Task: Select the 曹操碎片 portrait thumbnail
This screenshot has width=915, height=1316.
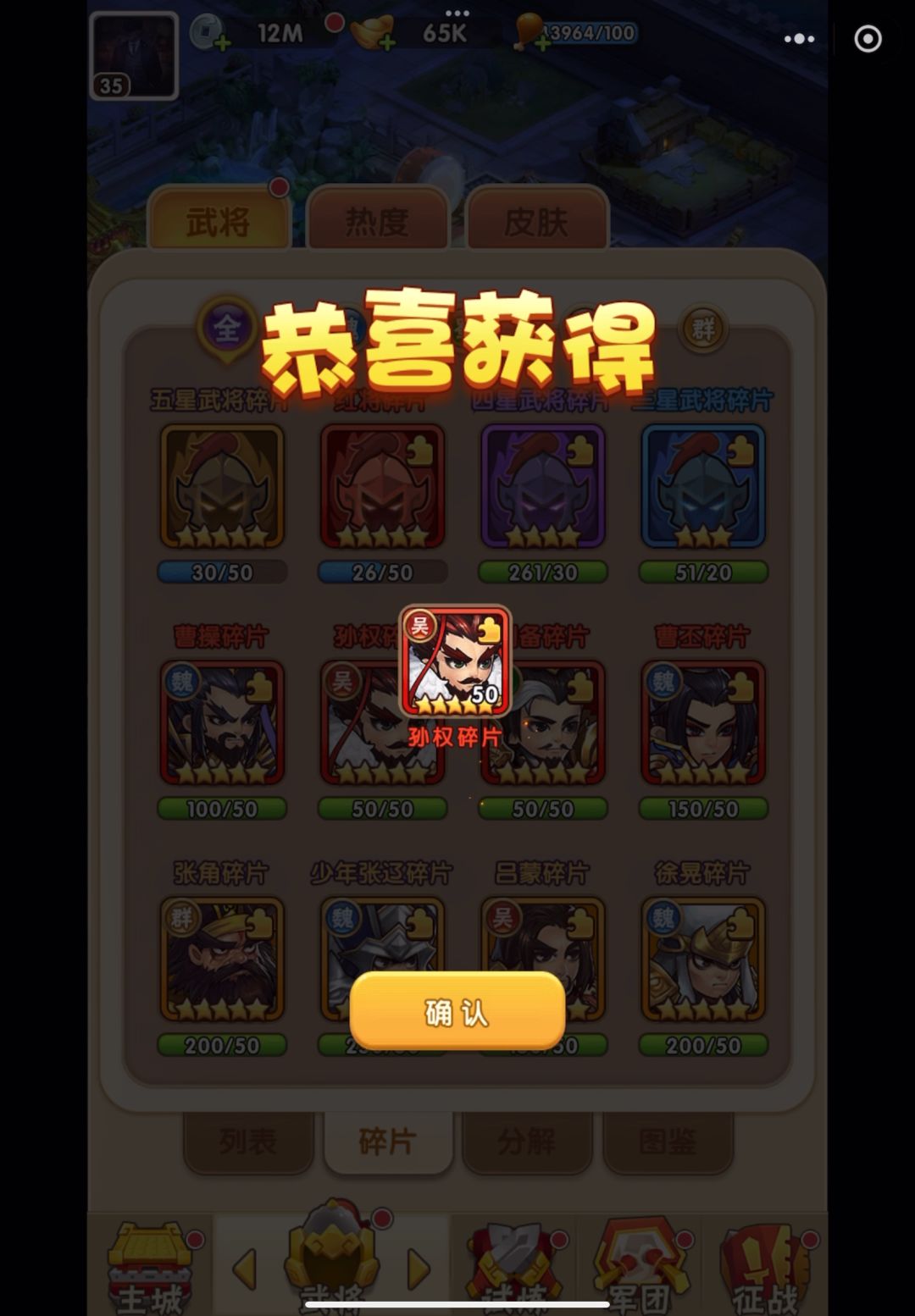Action: point(221,724)
